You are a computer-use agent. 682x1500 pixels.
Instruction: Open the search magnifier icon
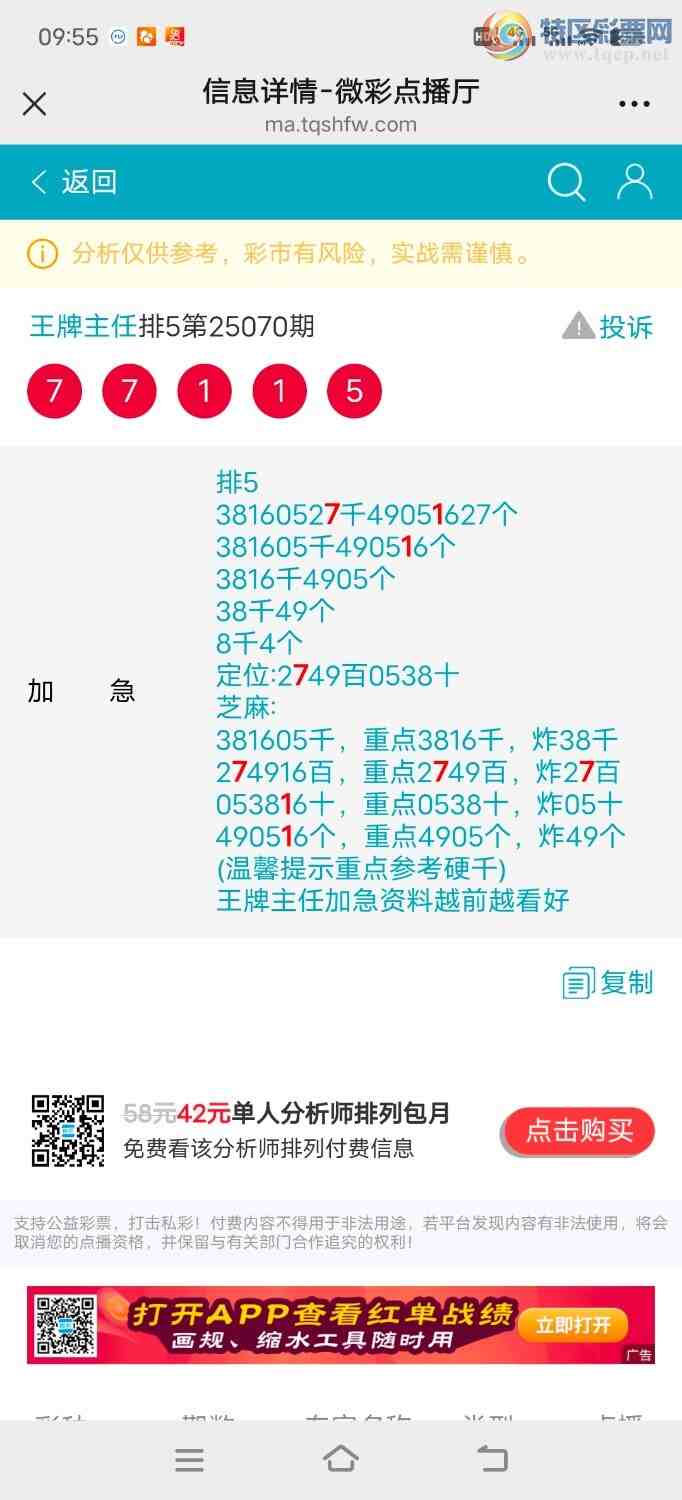(566, 182)
